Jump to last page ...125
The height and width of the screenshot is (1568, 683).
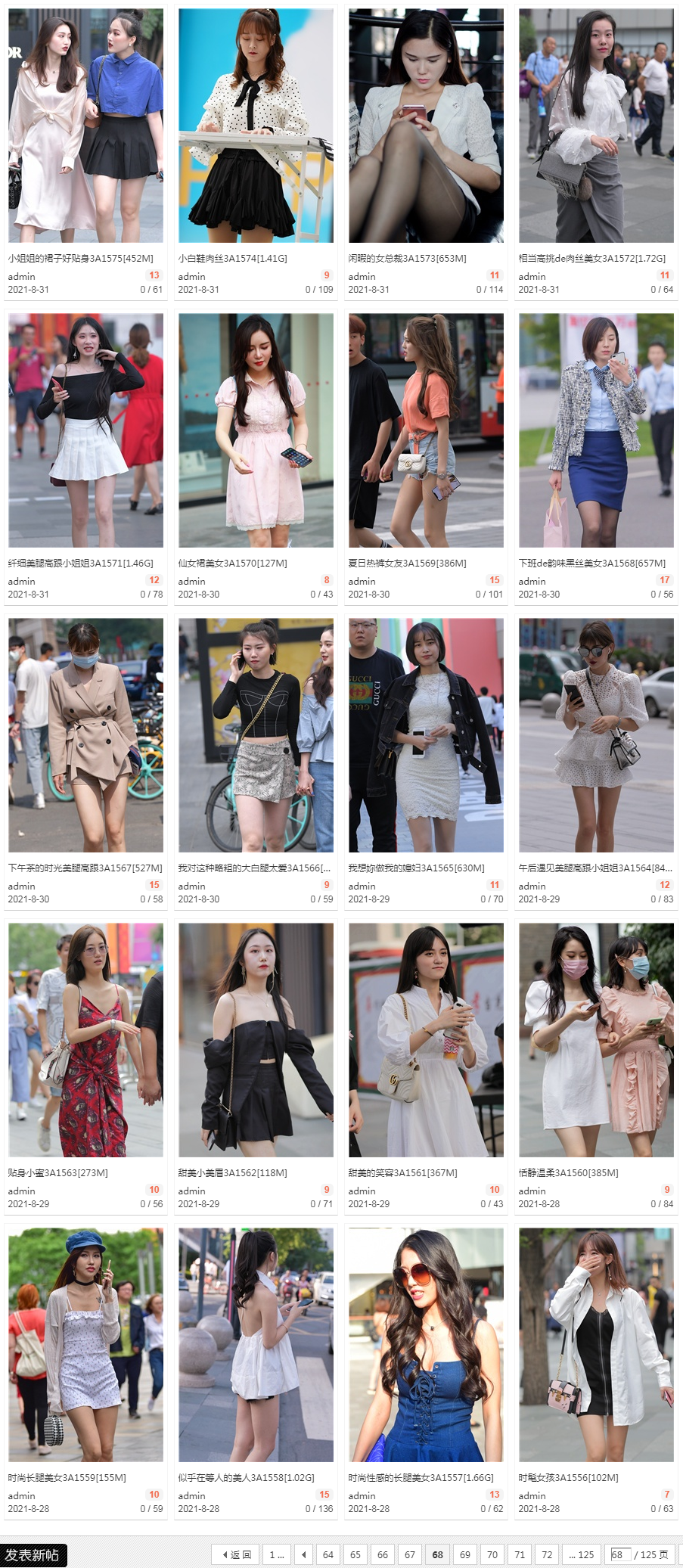click(581, 1555)
